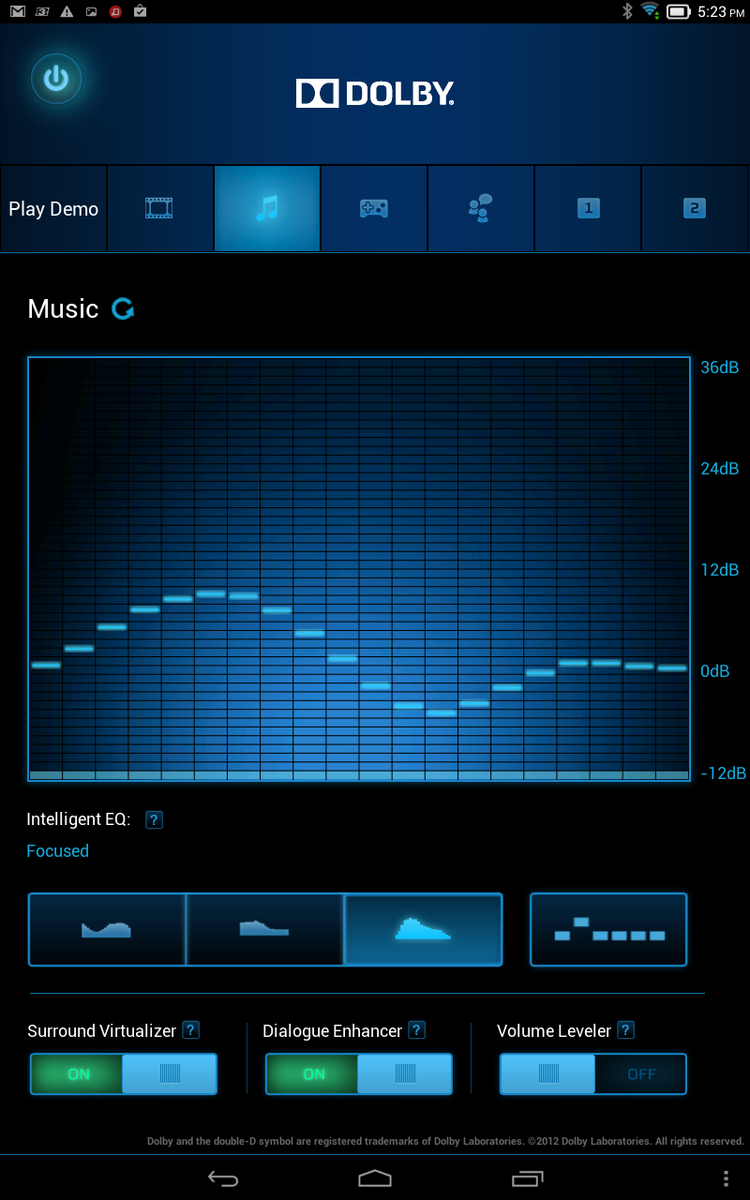Show help for Volume Leveler
Screen dimensions: 750x1200
pyautogui.click(x=626, y=1031)
